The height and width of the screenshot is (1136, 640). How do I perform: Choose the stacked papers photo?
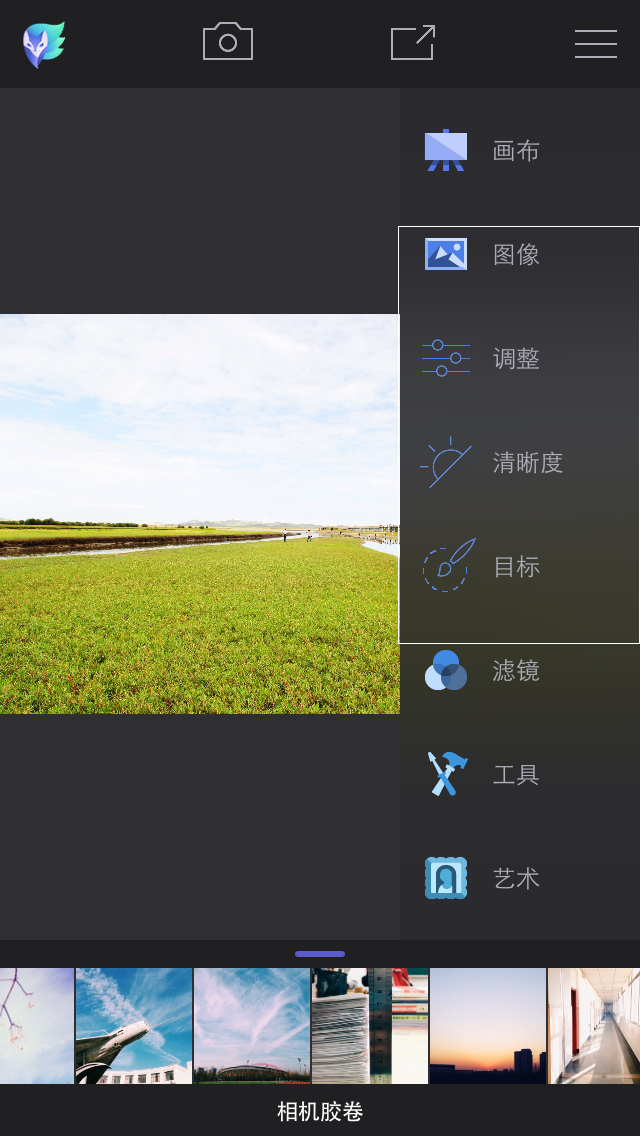click(x=369, y=1026)
